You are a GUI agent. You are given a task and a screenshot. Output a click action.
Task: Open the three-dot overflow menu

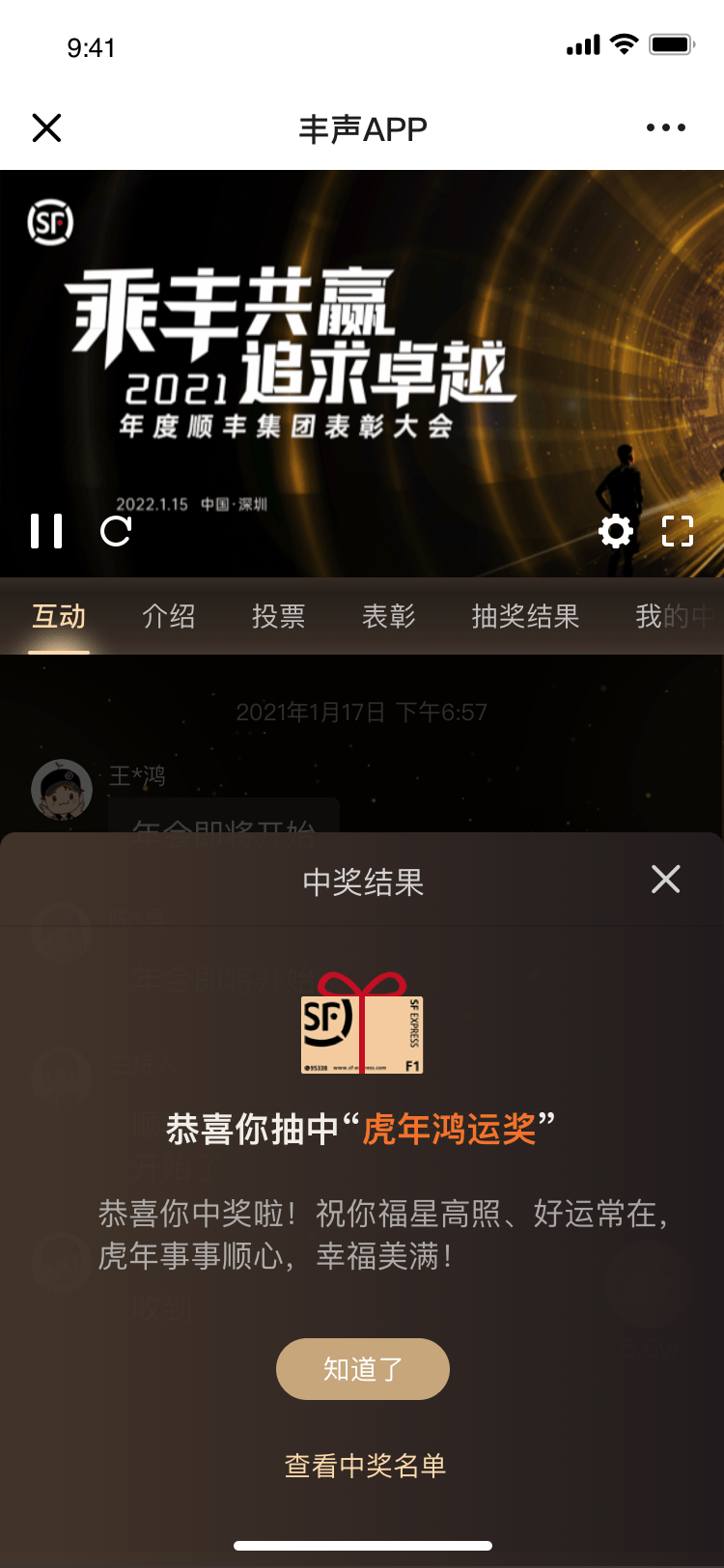(x=665, y=127)
